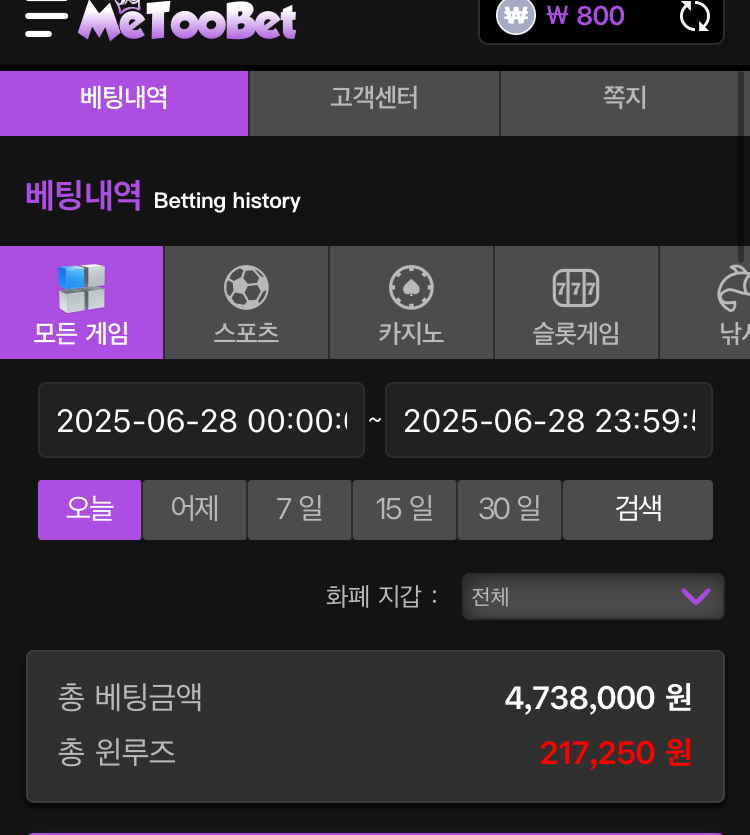Edit the start date field
This screenshot has height=835, width=750.
tap(202, 421)
